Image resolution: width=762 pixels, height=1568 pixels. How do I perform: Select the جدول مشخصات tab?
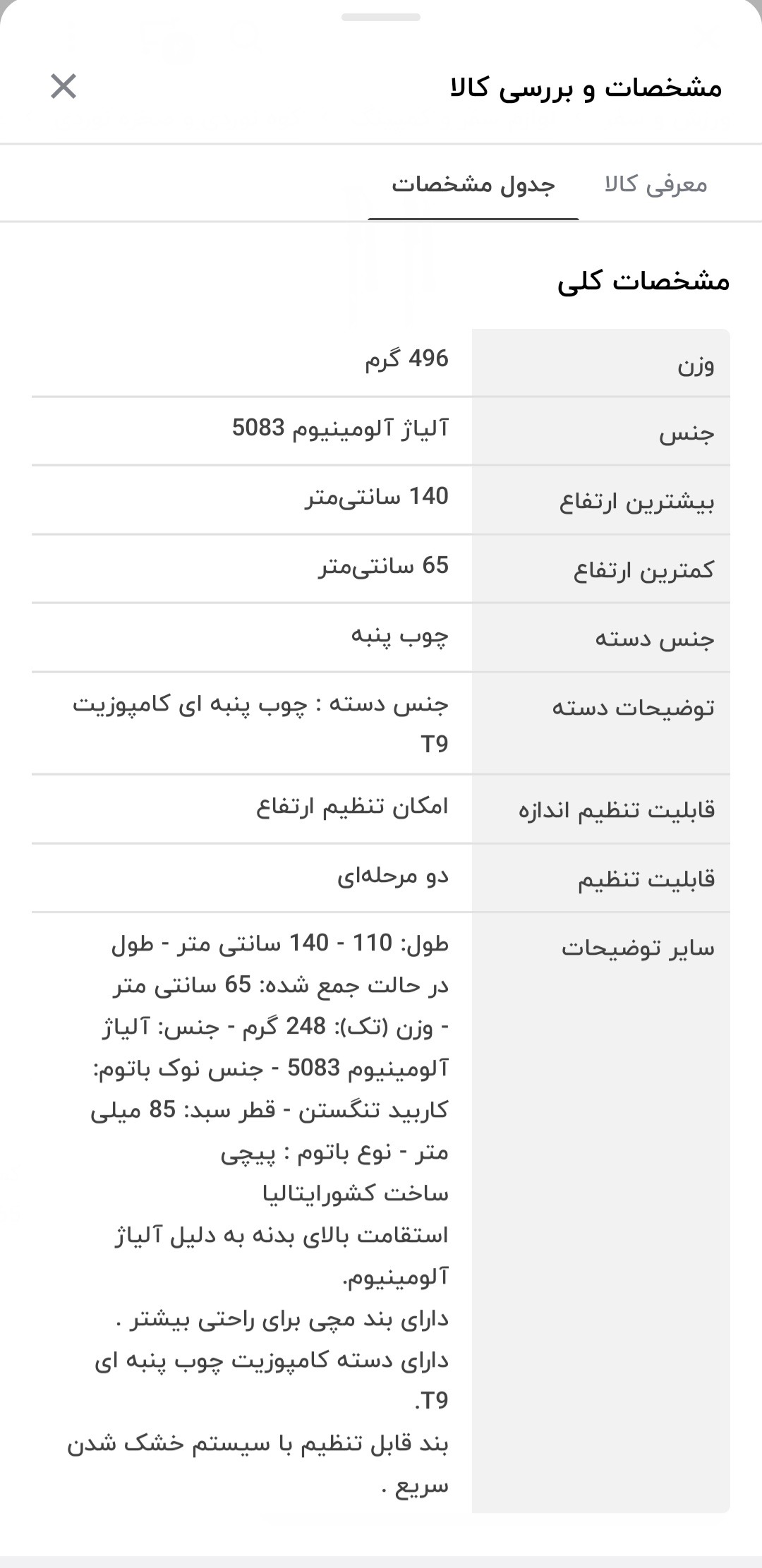pyautogui.click(x=473, y=184)
